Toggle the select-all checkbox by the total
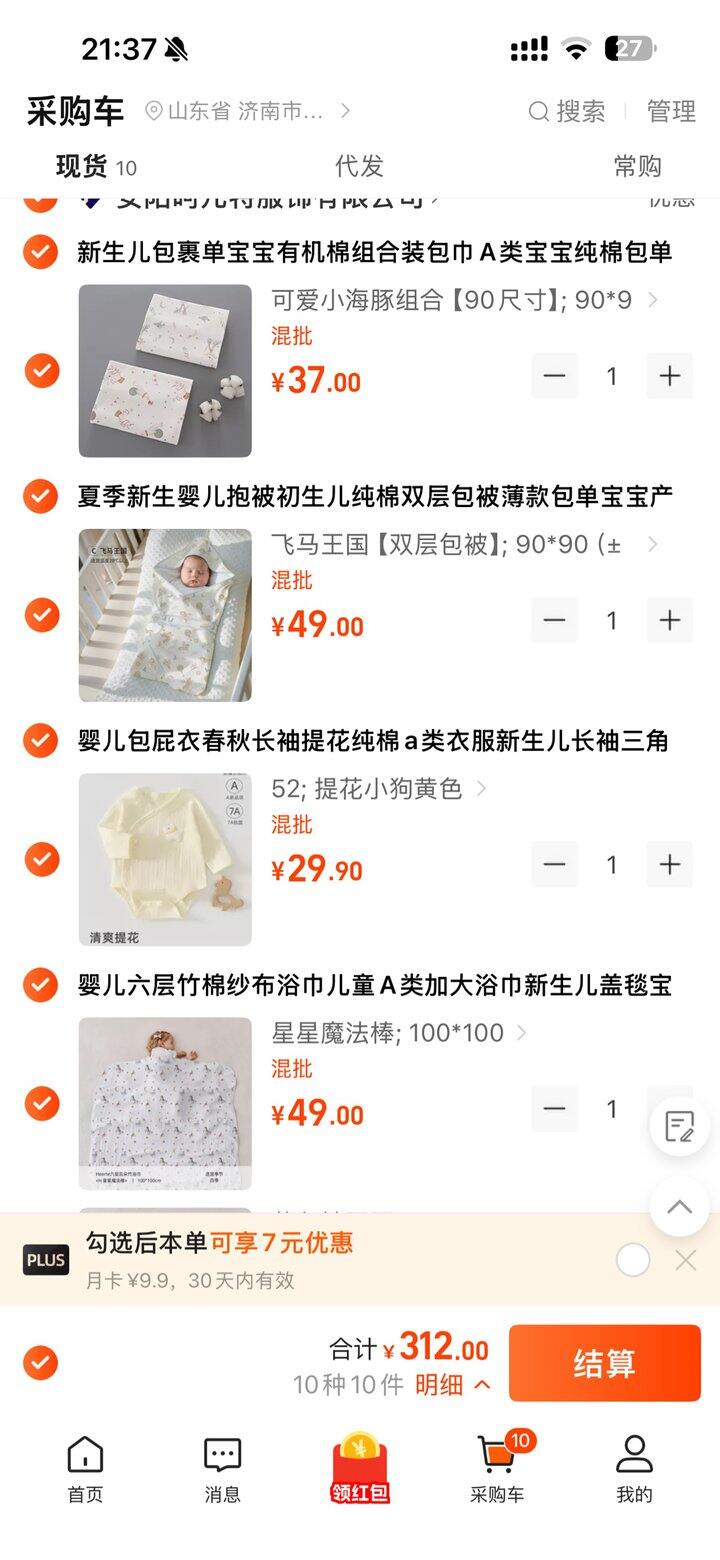 [41, 1363]
